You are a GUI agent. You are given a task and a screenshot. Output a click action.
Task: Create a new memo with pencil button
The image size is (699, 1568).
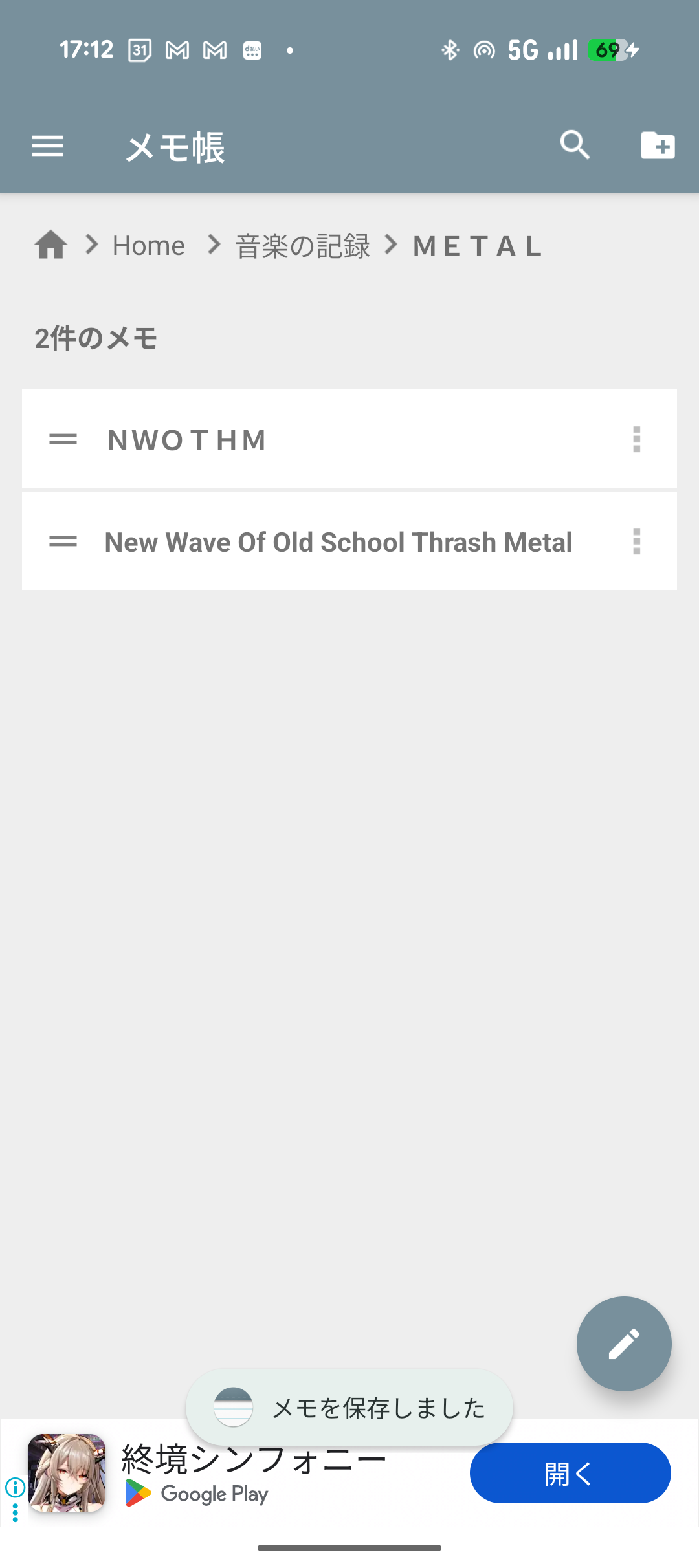pyautogui.click(x=623, y=1344)
